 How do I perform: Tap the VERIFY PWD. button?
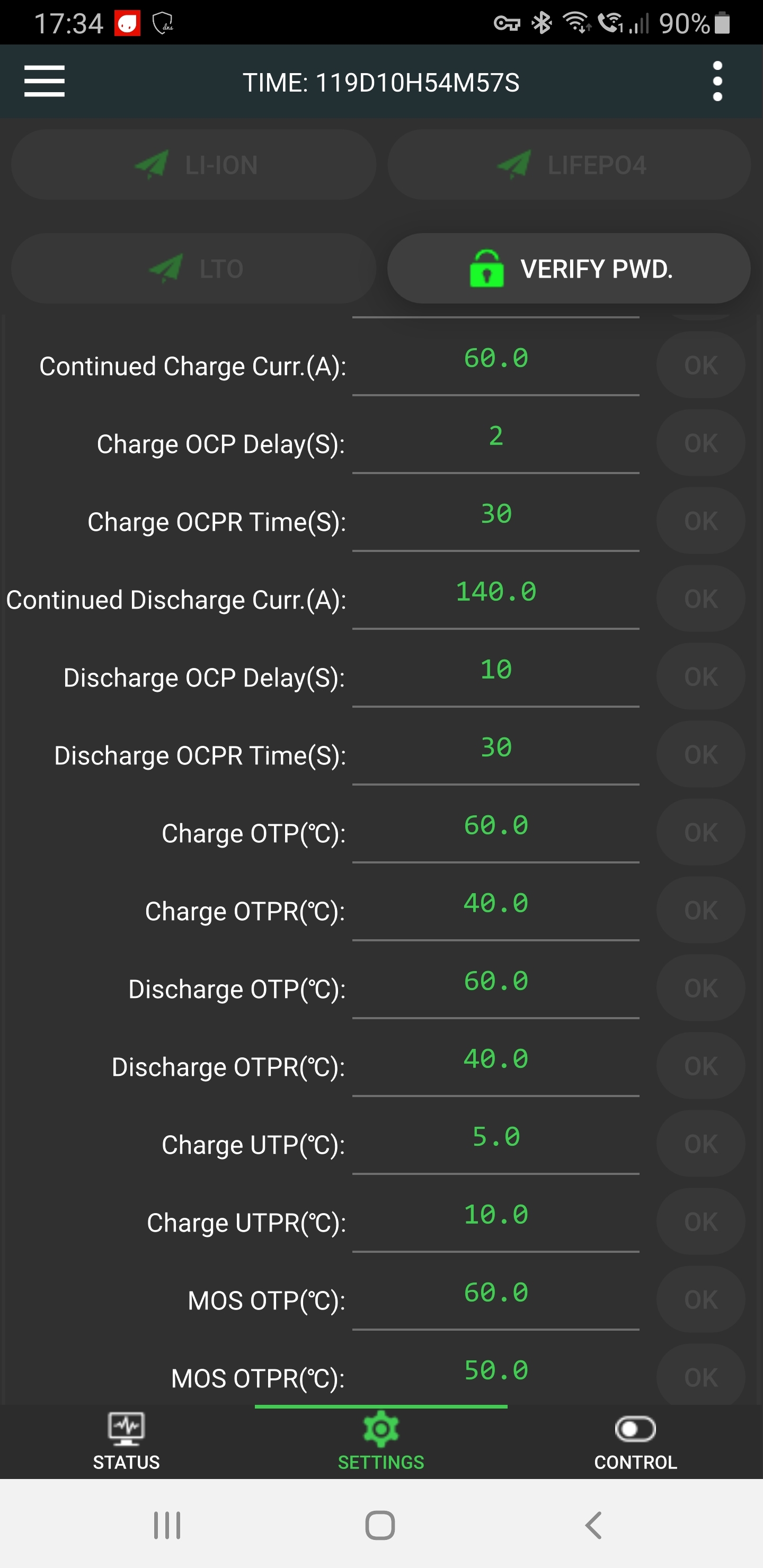coord(569,269)
